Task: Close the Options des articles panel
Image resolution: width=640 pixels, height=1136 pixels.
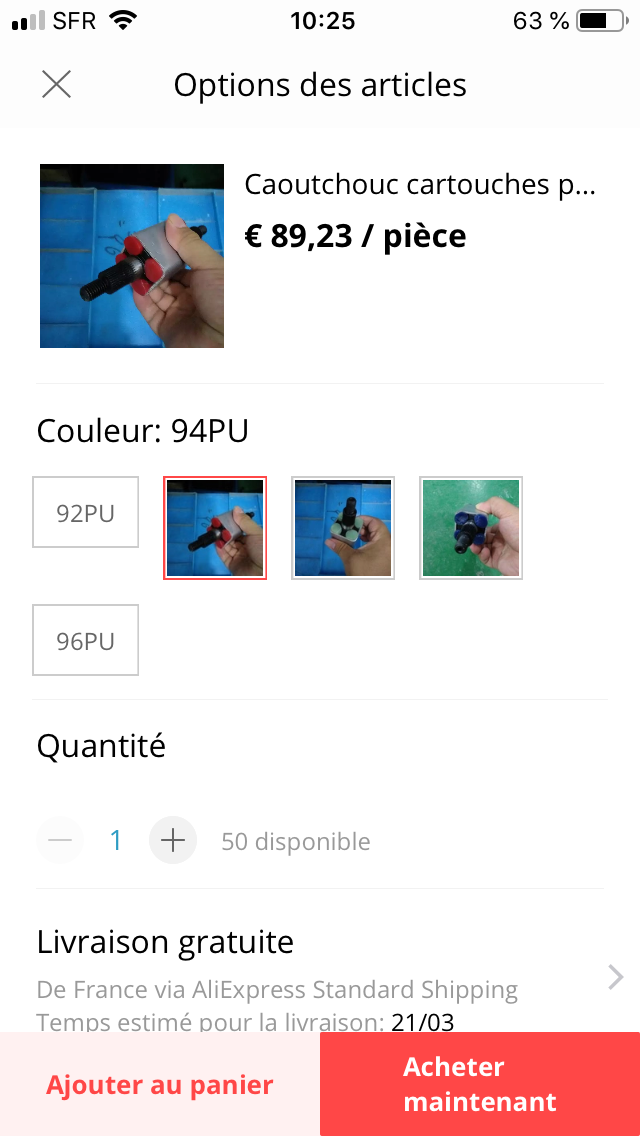Action: click(56, 85)
